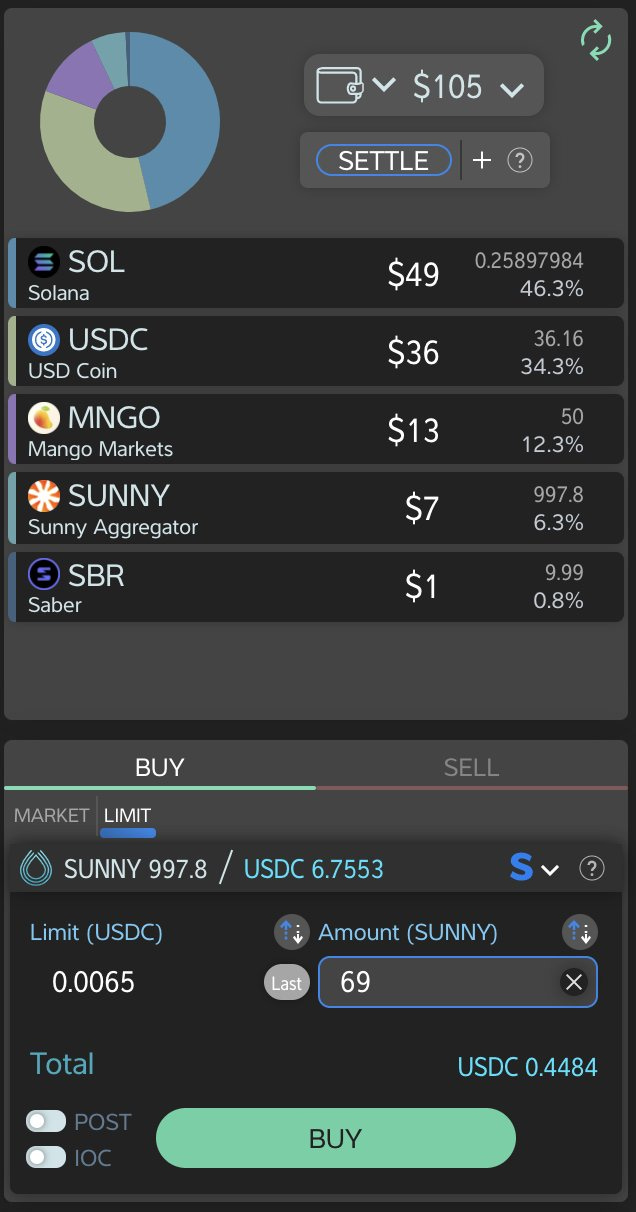Refresh balances with the green arrows icon
636x1212 pixels.
[x=595, y=40]
